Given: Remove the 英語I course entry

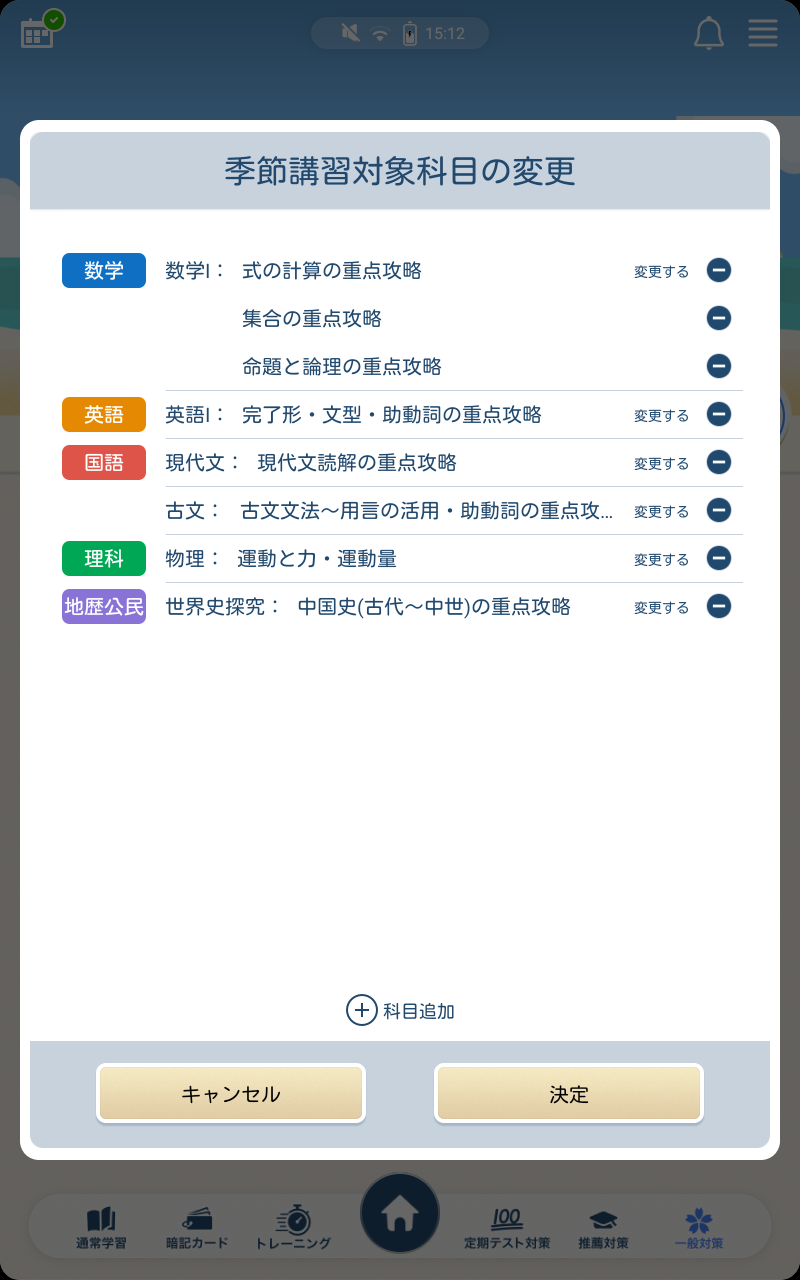Looking at the screenshot, I should (x=719, y=414).
